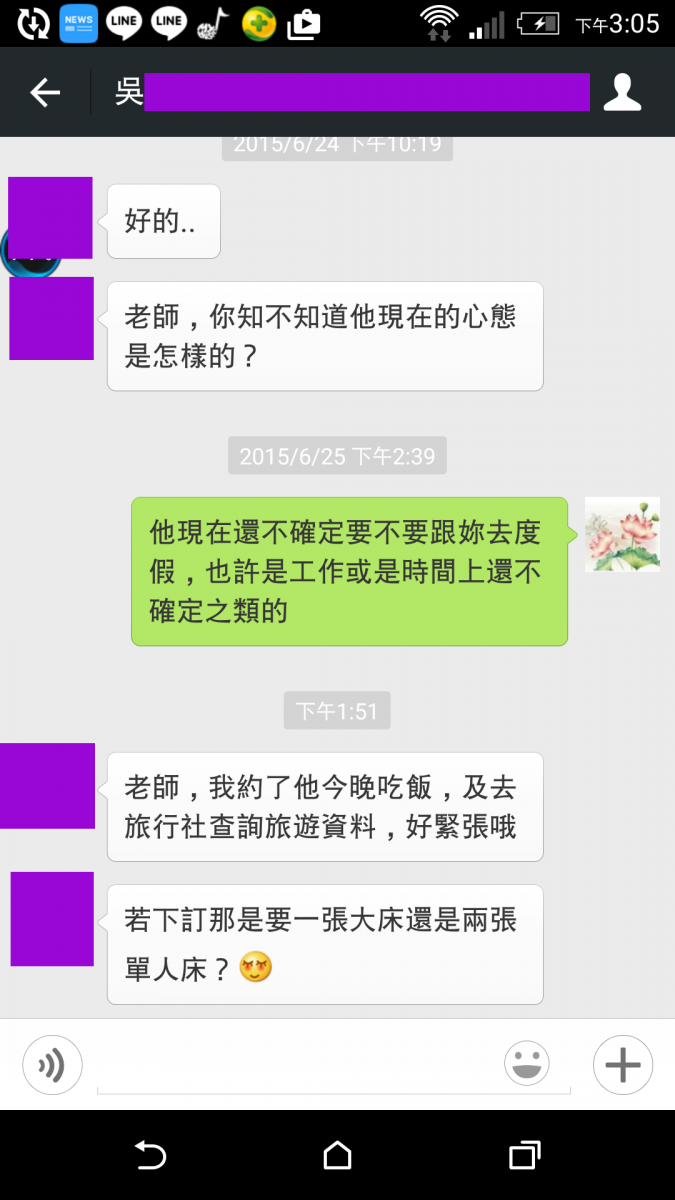The width and height of the screenshot is (675, 1200).
Task: Open the recent apps overview
Action: pyautogui.click(x=524, y=1156)
